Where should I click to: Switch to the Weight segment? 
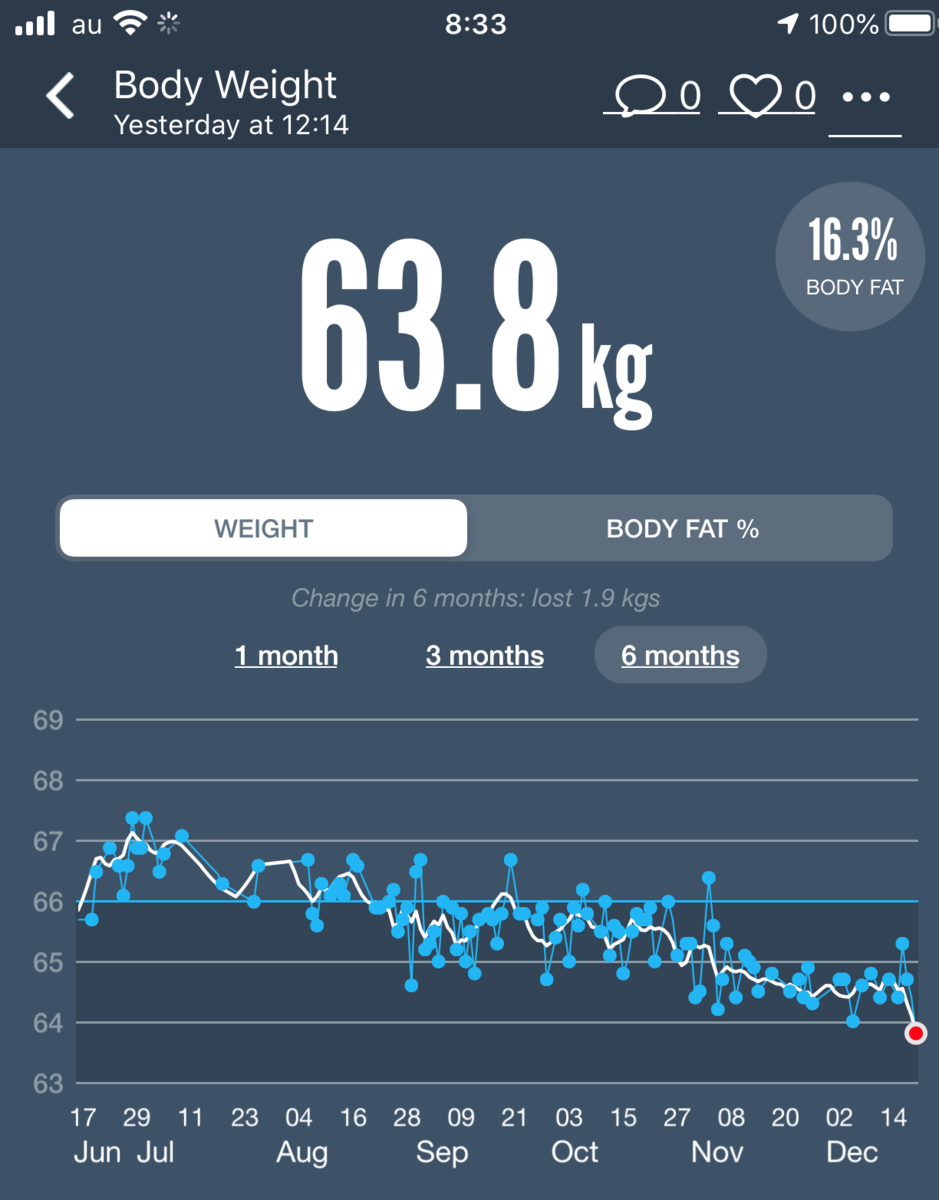(263, 528)
